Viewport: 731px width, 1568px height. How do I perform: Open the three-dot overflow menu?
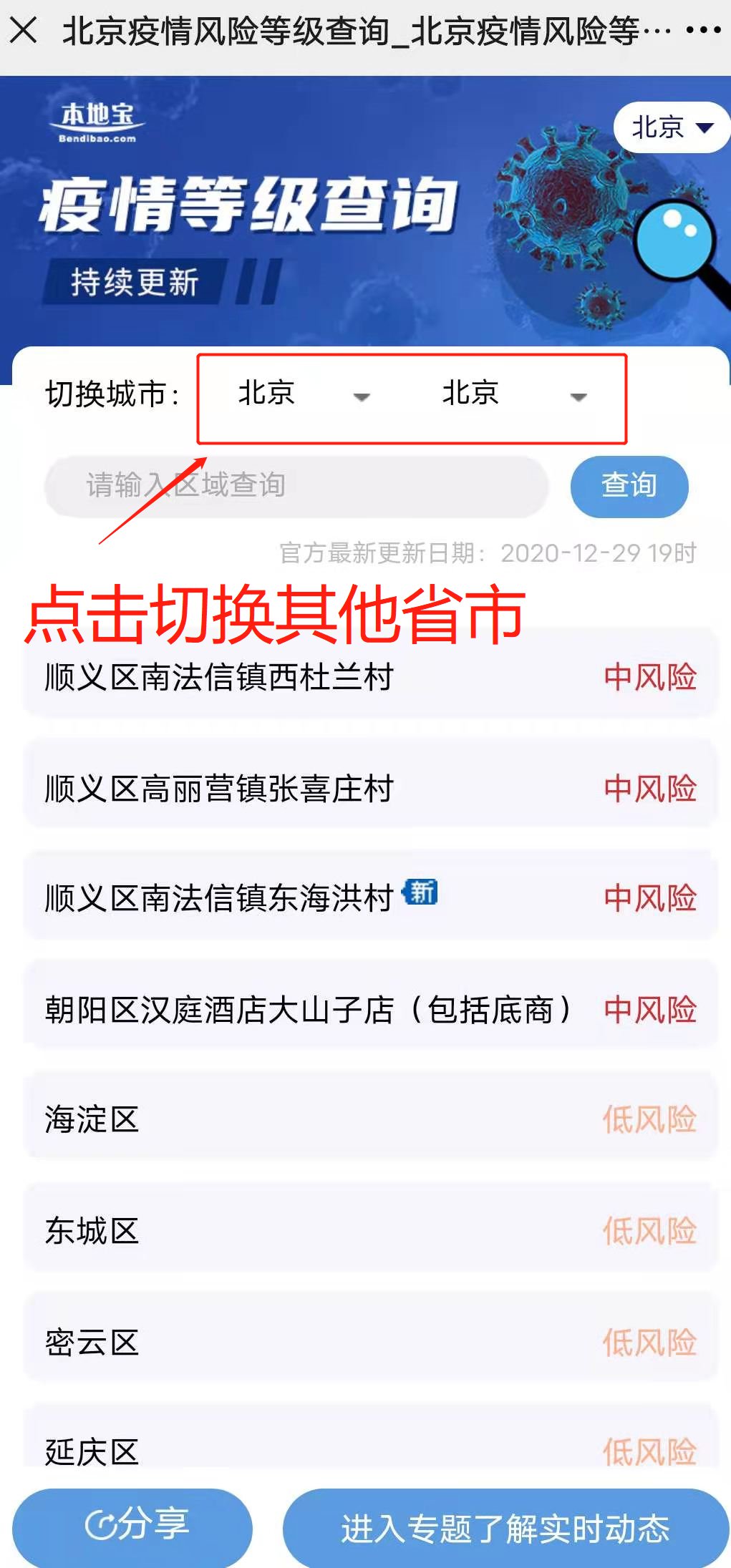[x=702, y=31]
